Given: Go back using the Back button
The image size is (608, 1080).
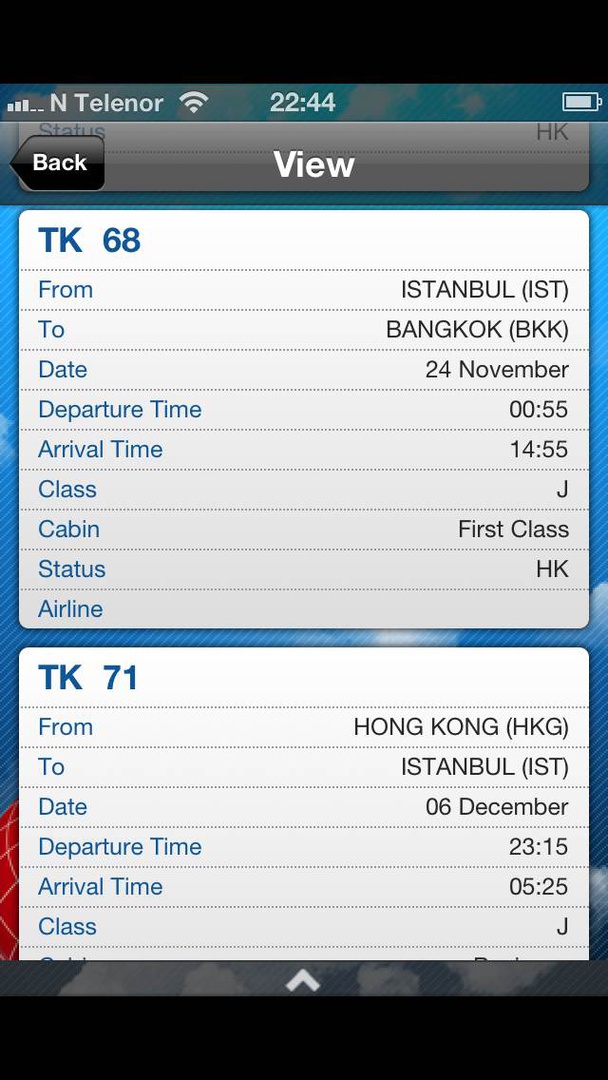Looking at the screenshot, I should click(57, 163).
